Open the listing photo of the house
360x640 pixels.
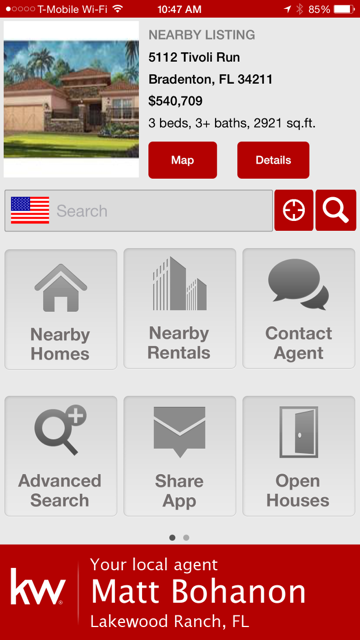click(71, 99)
